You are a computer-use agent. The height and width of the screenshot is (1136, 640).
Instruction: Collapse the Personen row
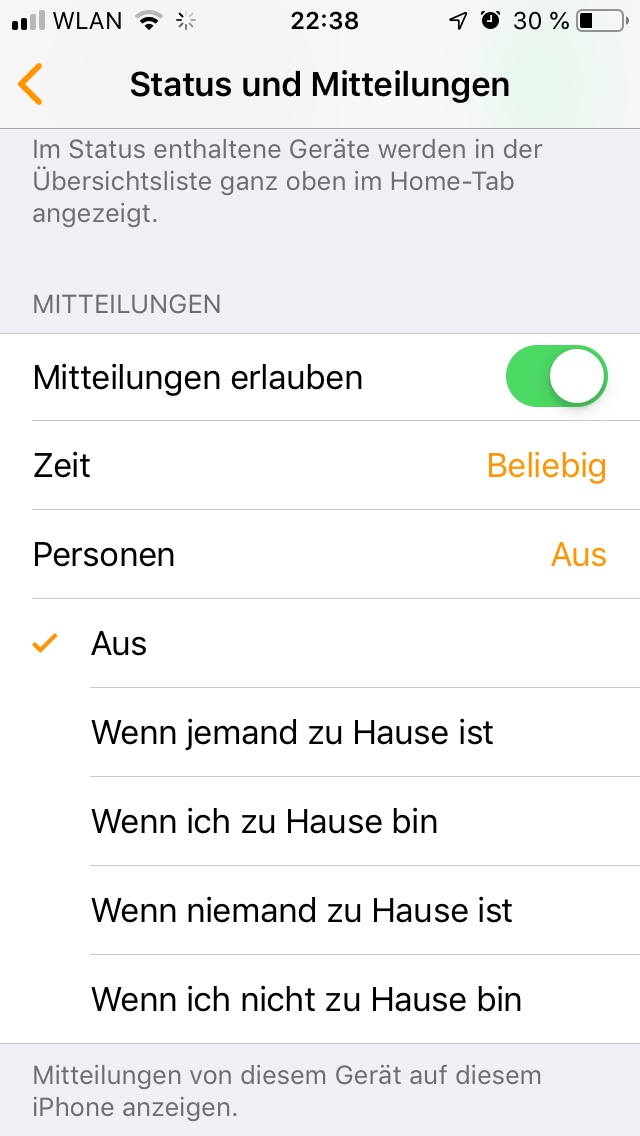click(x=320, y=555)
